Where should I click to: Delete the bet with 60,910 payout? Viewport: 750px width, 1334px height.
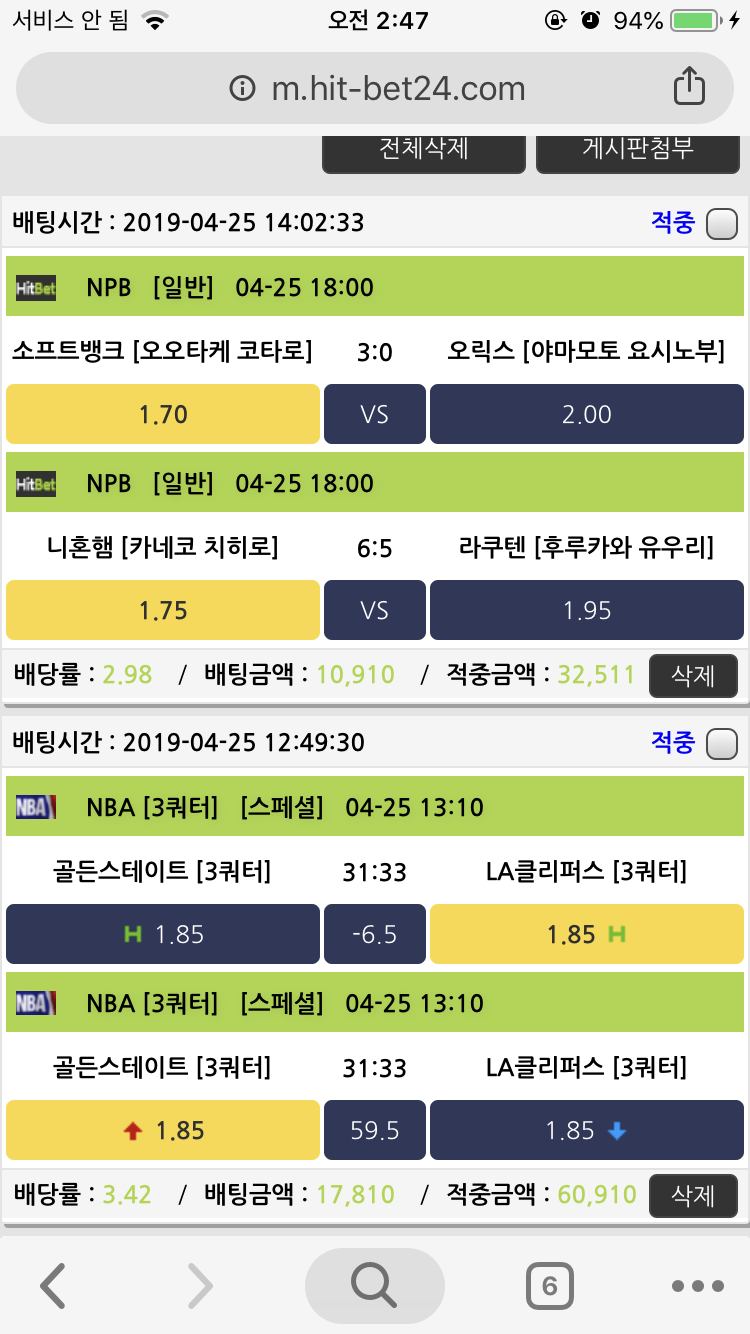pos(693,1195)
